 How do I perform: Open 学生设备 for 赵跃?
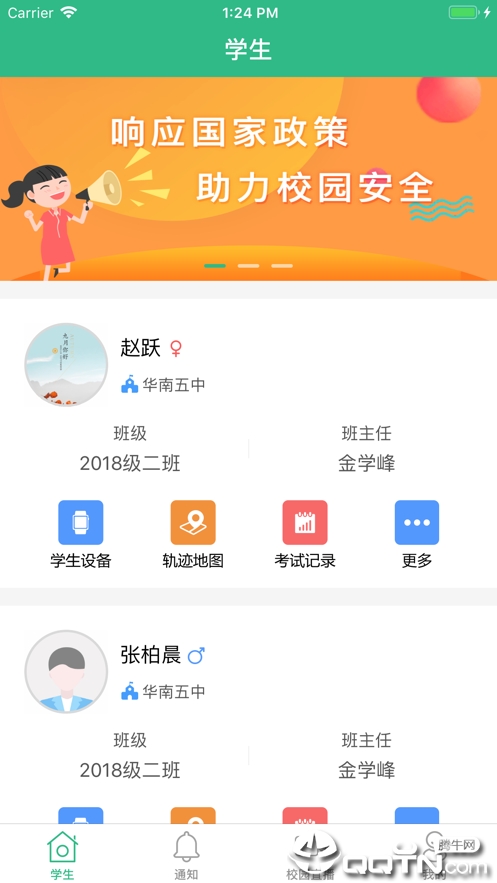(x=80, y=534)
